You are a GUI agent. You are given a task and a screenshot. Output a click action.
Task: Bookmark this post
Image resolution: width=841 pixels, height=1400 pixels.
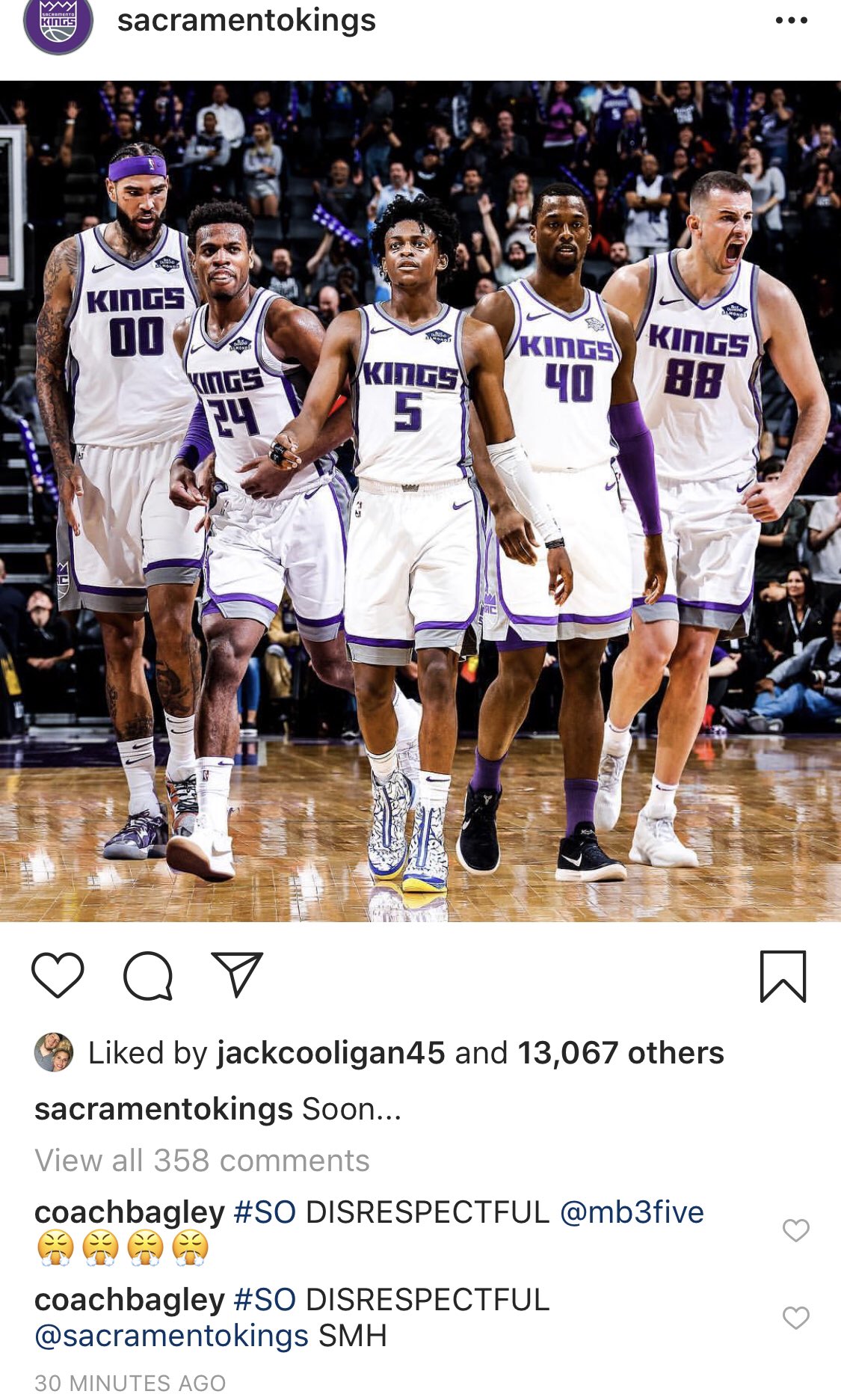pos(783,976)
